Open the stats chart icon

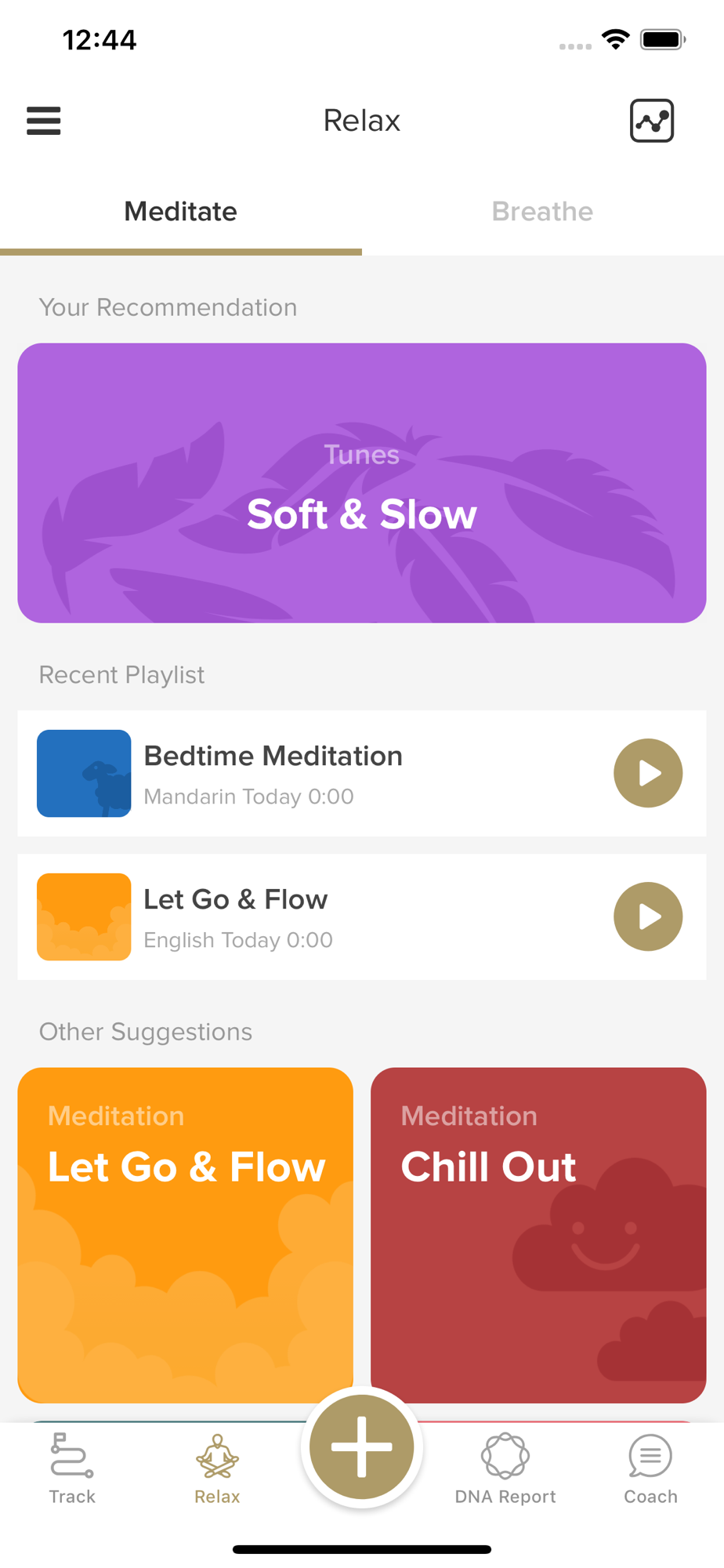652,121
